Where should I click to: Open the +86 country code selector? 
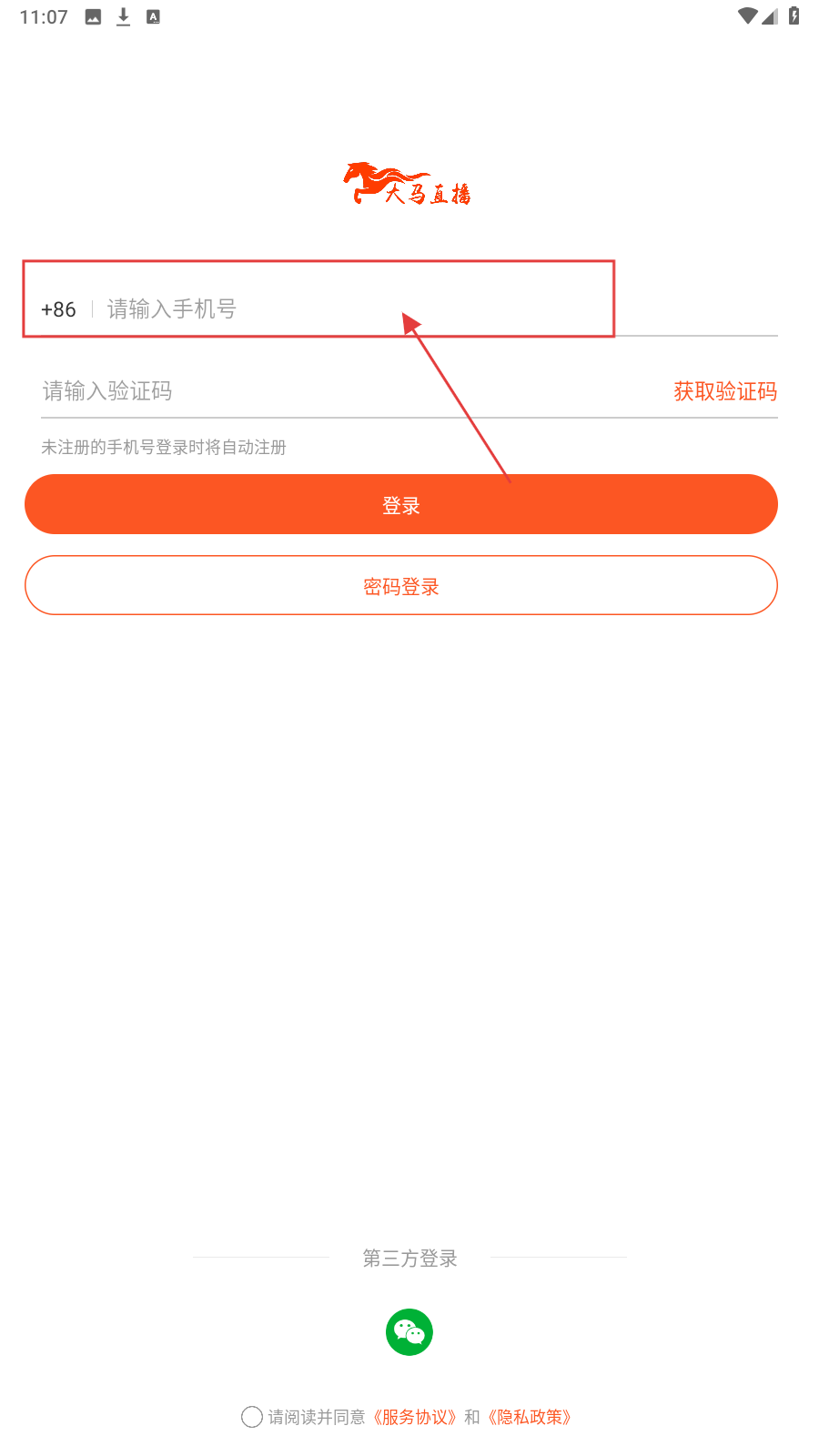(x=58, y=309)
